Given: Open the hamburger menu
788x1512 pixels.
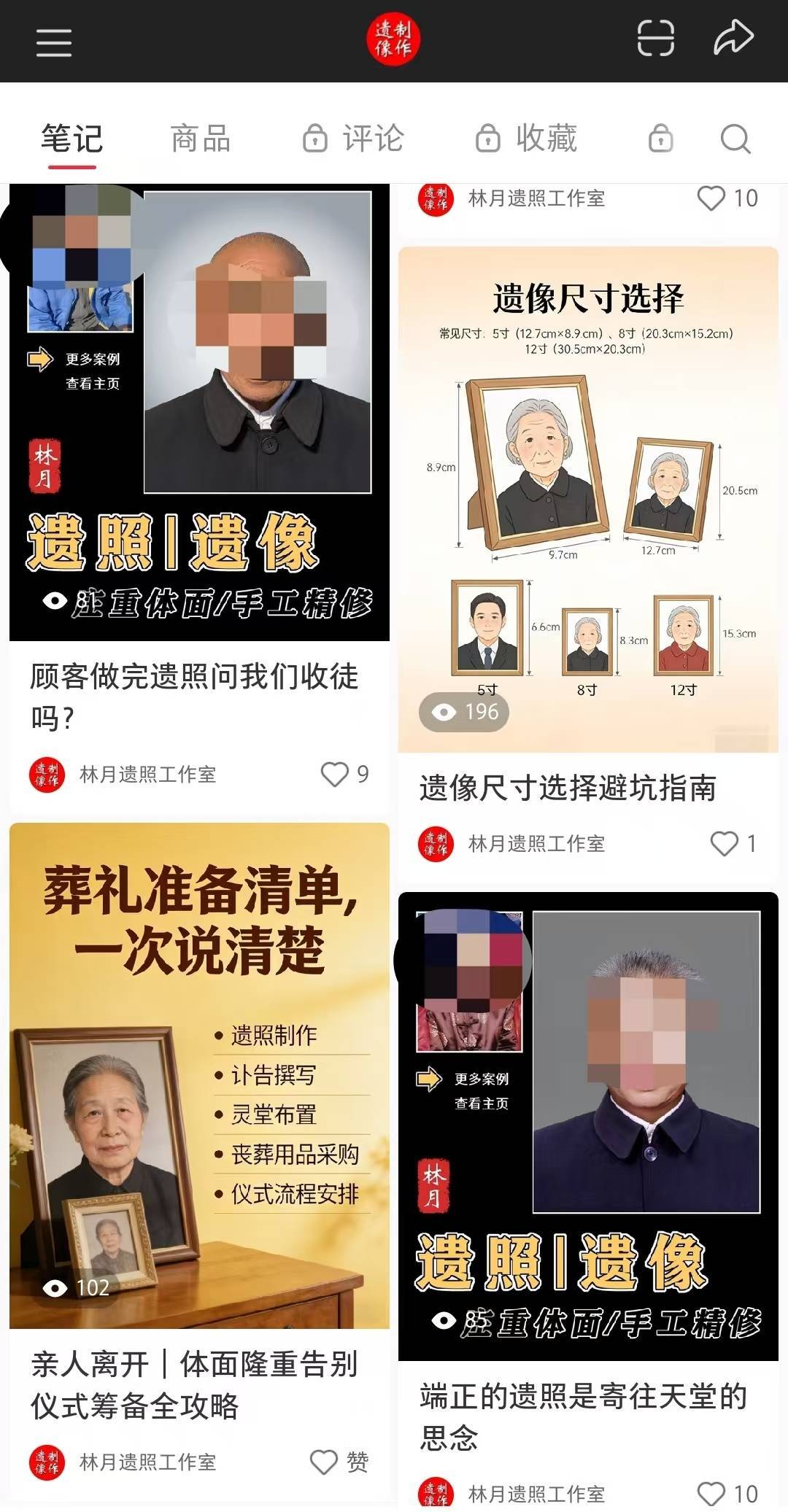Looking at the screenshot, I should pos(54,42).
